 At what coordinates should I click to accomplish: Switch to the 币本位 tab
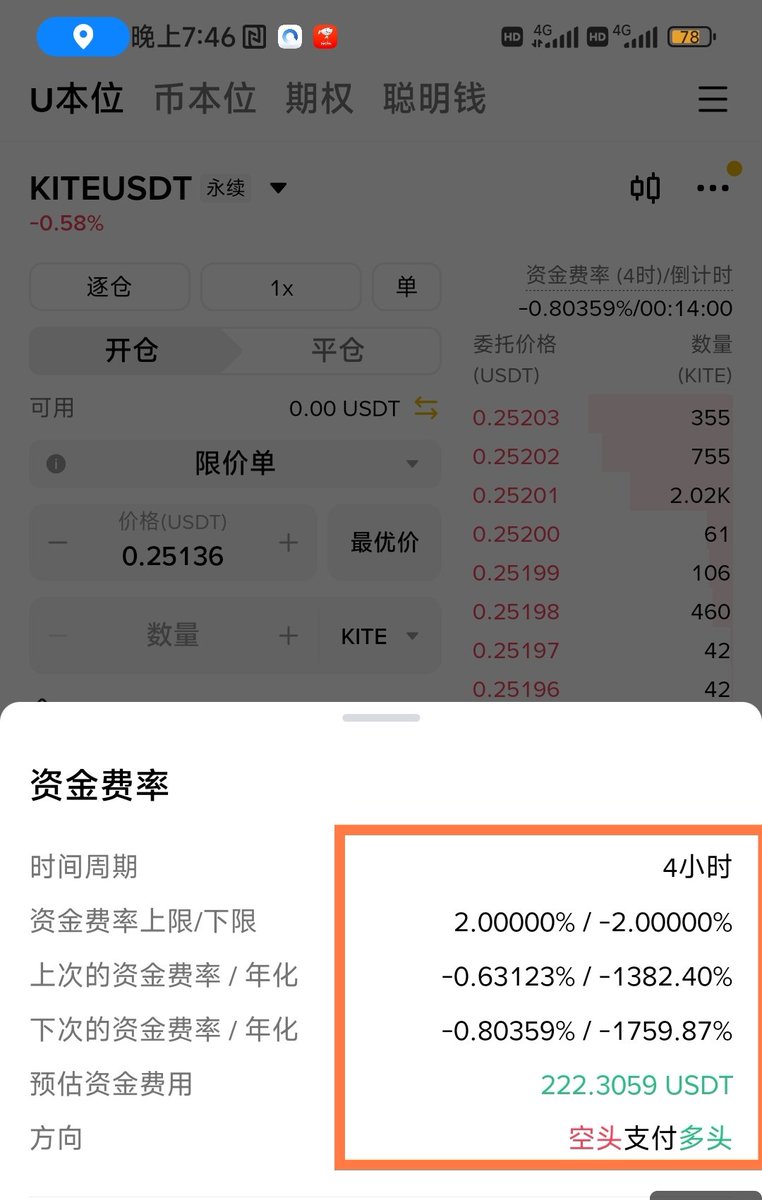pos(204,99)
